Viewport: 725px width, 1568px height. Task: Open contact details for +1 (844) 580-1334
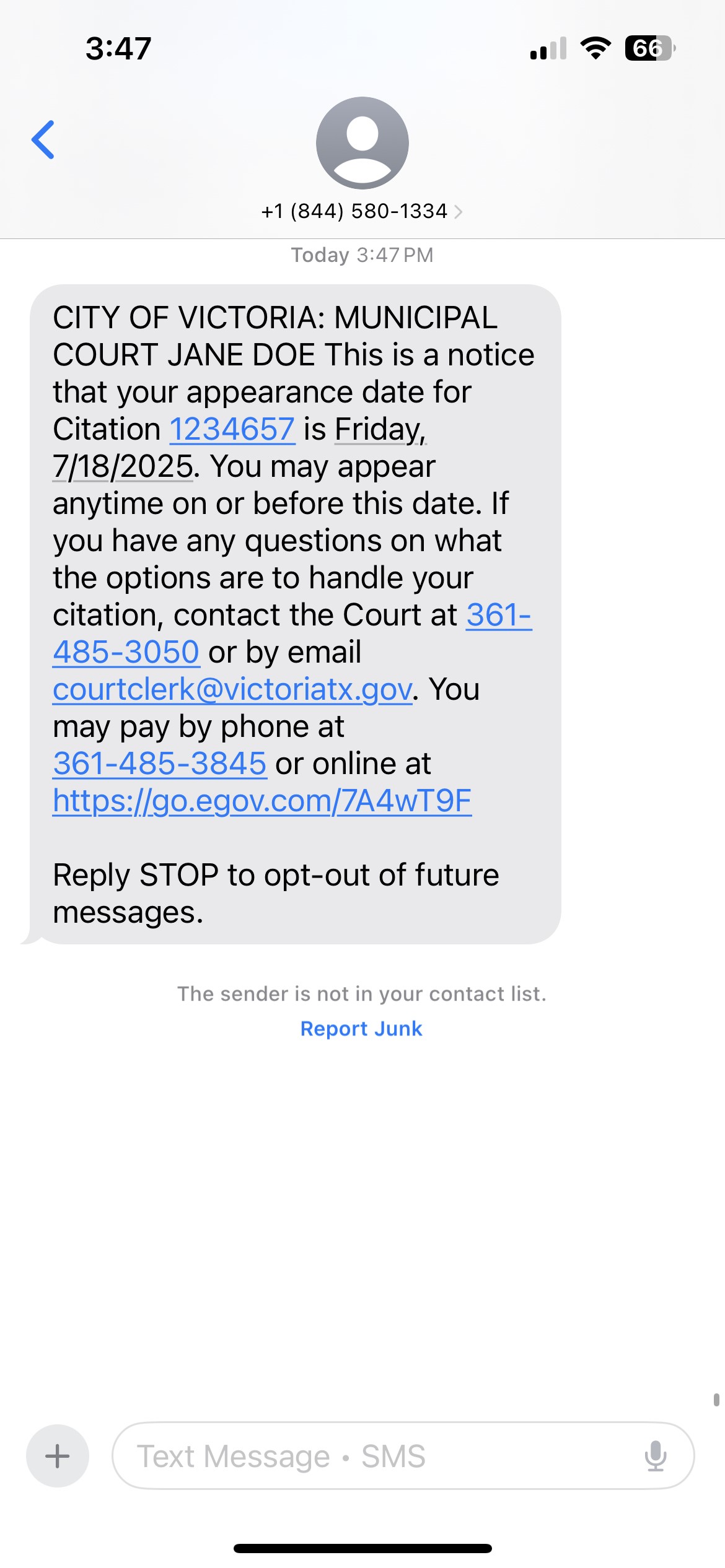362,211
